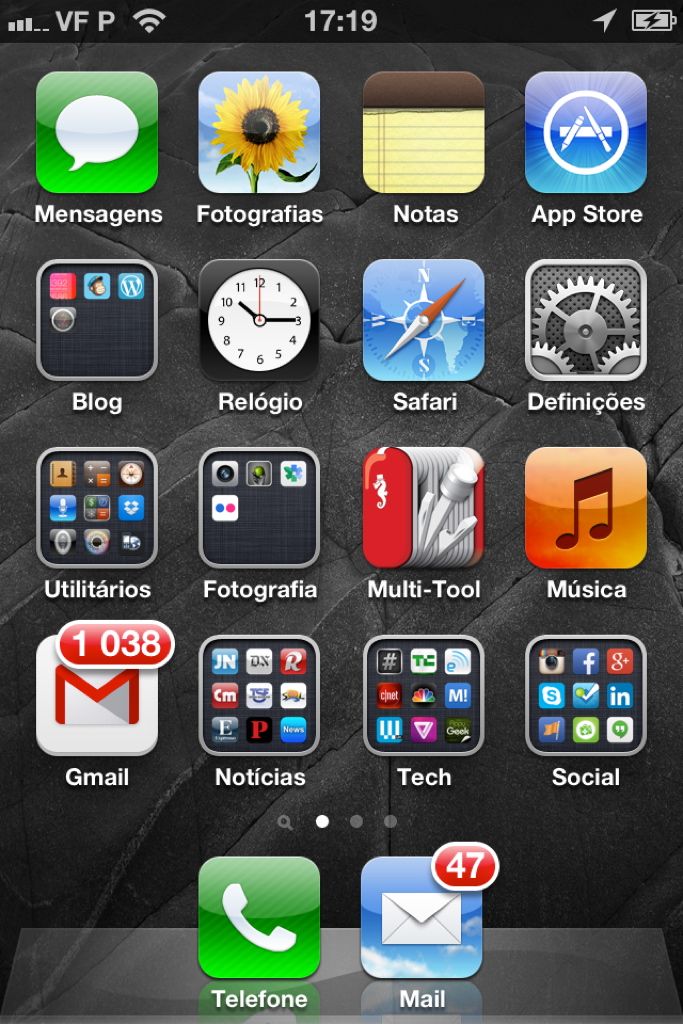Screen dimensions: 683x1024
Task: Open the Notas app
Action: [x=423, y=132]
